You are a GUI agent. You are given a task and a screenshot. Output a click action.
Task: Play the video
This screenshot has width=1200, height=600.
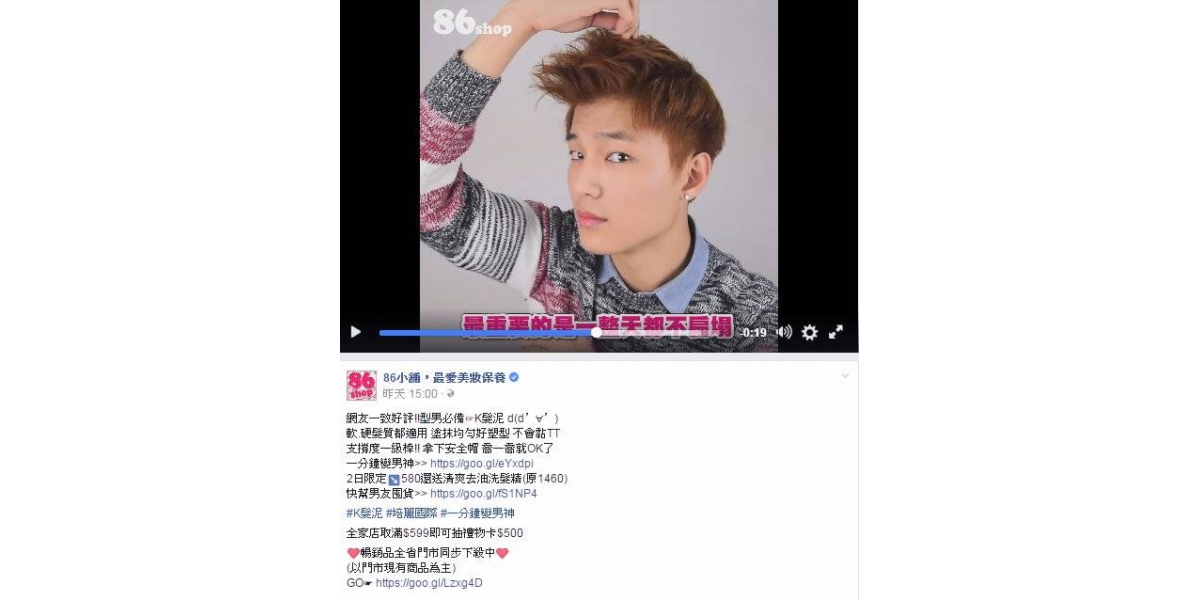tap(355, 332)
